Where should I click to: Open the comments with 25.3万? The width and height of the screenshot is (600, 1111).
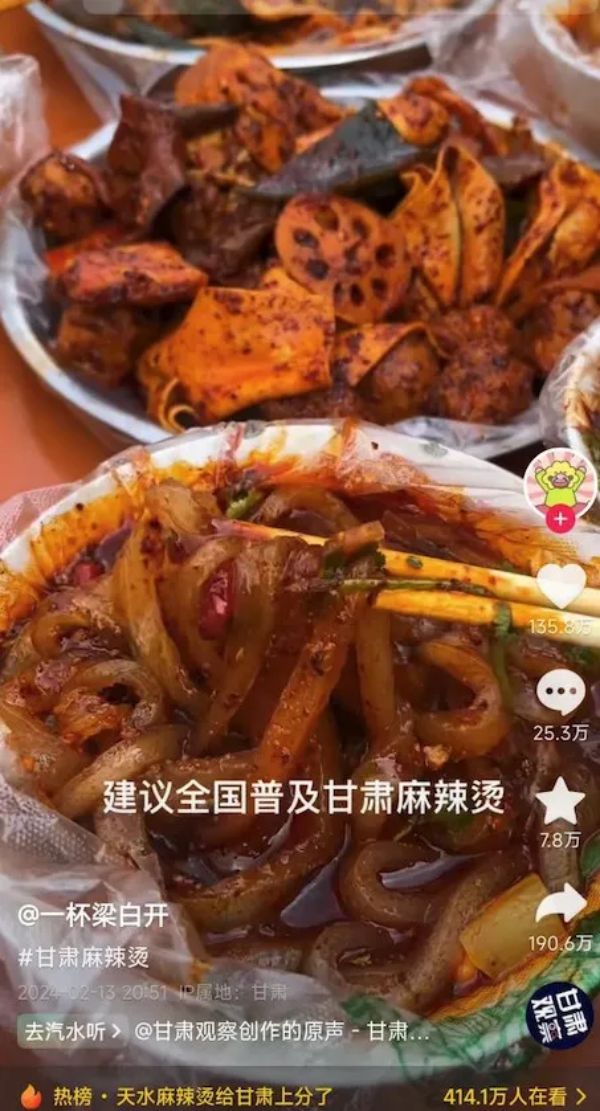pos(560,693)
